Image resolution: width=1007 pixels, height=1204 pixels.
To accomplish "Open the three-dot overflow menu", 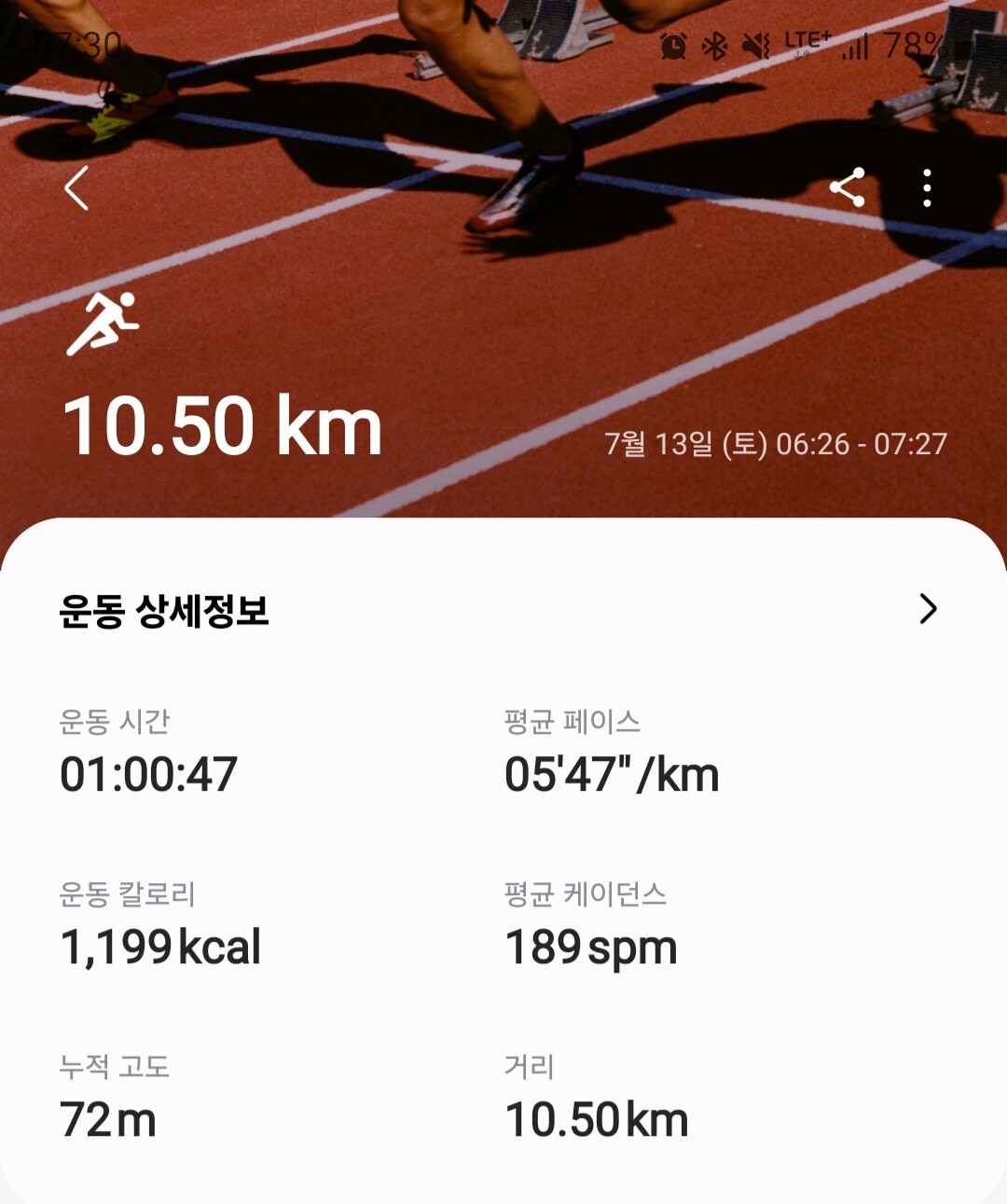I will 927,187.
